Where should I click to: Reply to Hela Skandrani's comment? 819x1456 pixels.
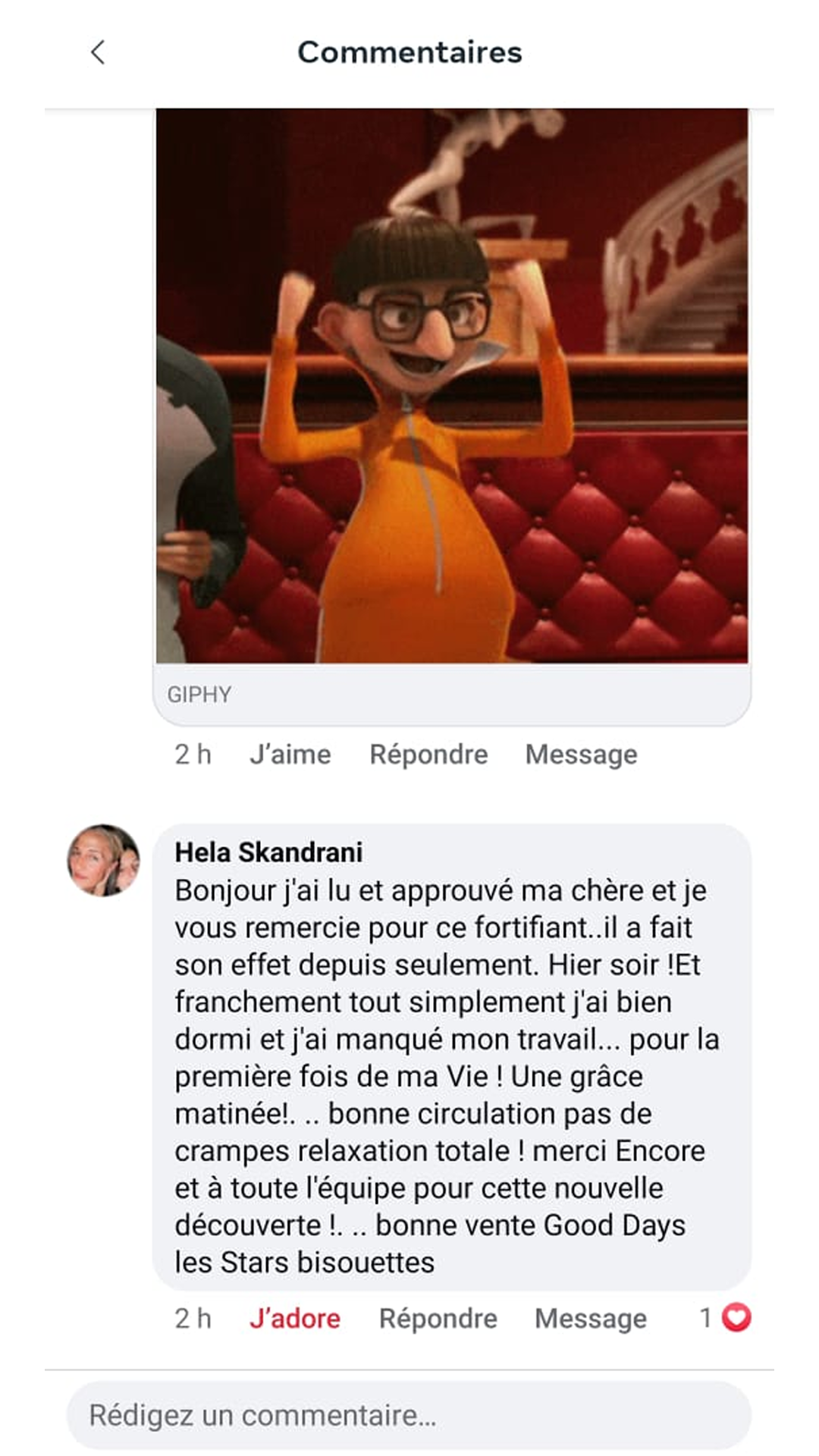(438, 1319)
